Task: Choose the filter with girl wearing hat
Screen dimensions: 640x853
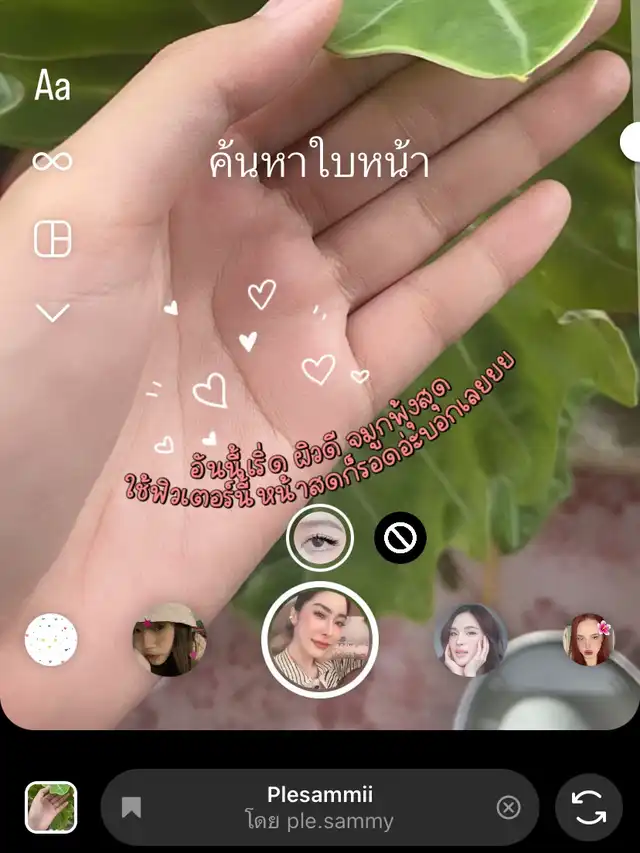Action: 169,640
